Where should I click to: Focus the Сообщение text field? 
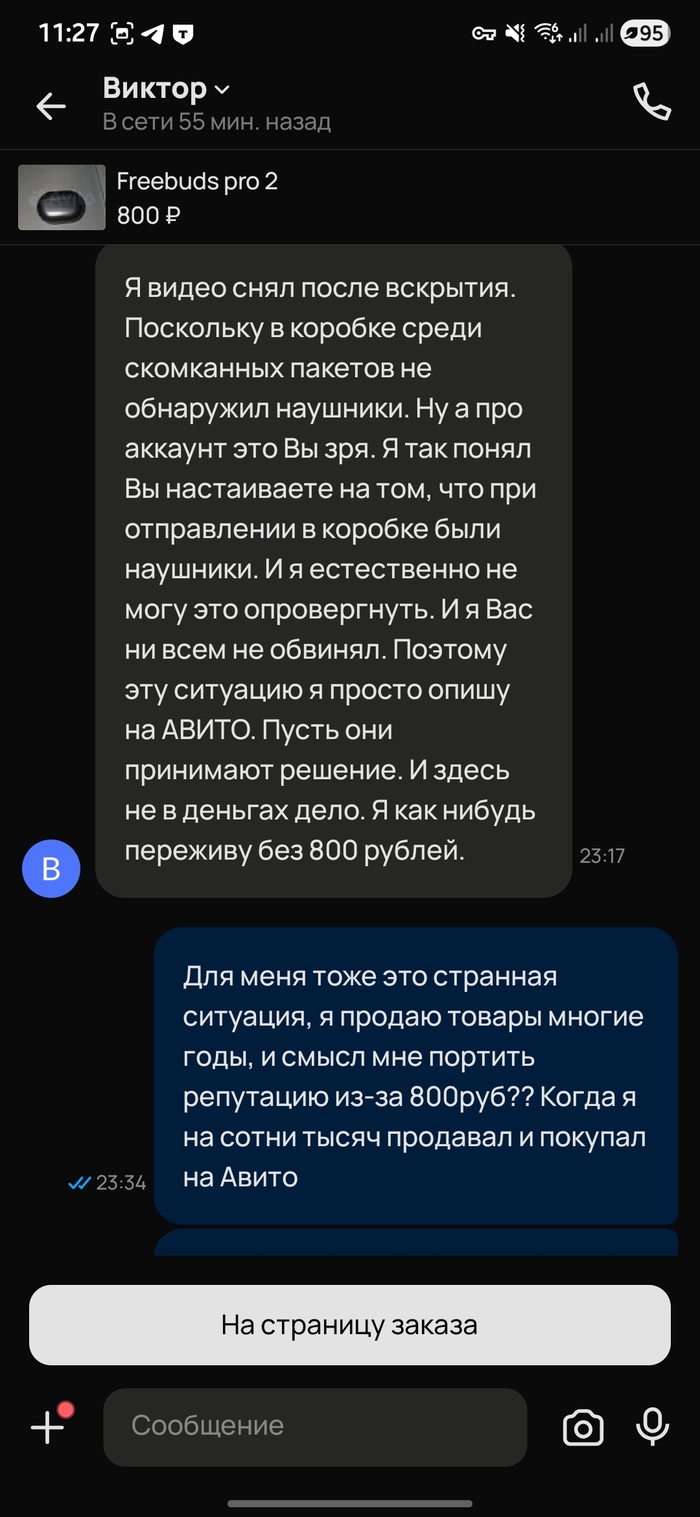314,1426
